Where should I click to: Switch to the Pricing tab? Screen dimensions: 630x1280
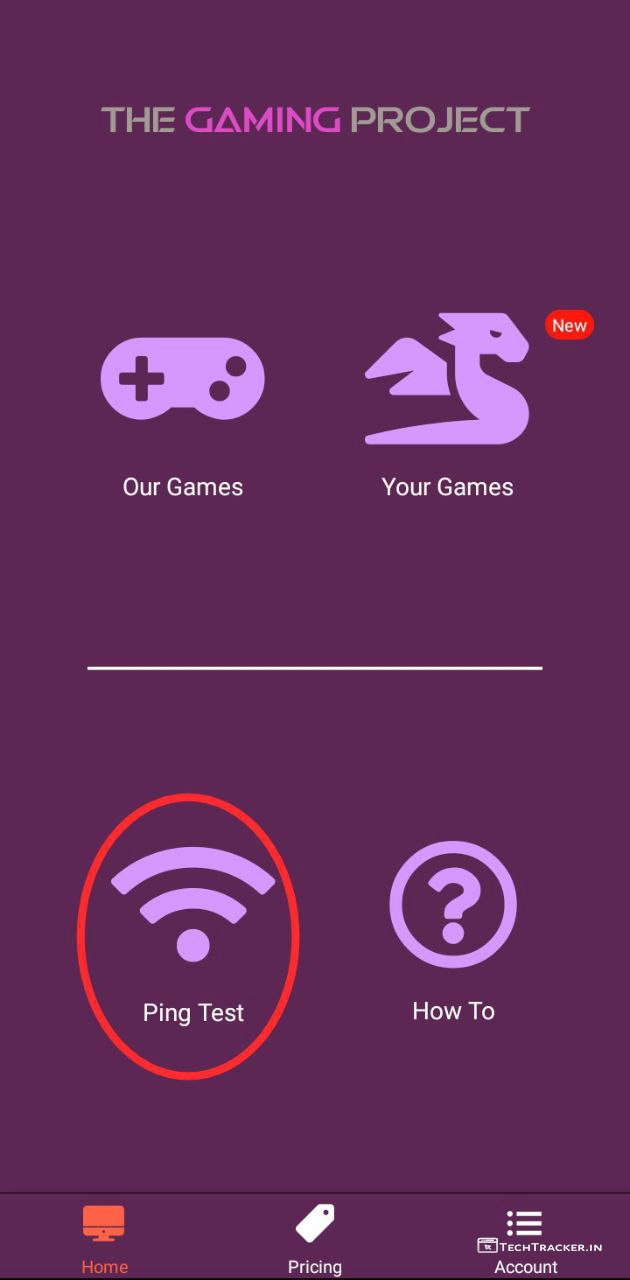point(315,1238)
